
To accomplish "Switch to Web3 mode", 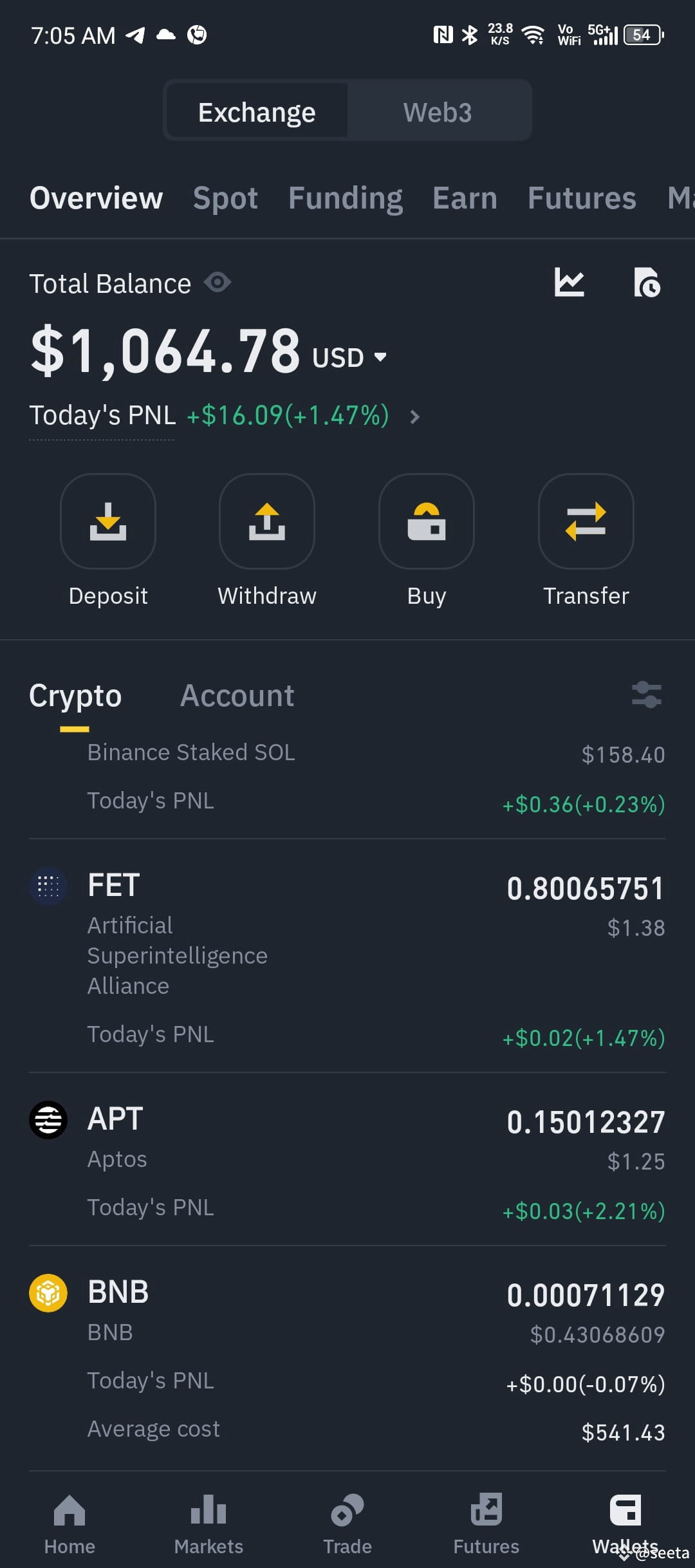I will (x=438, y=111).
